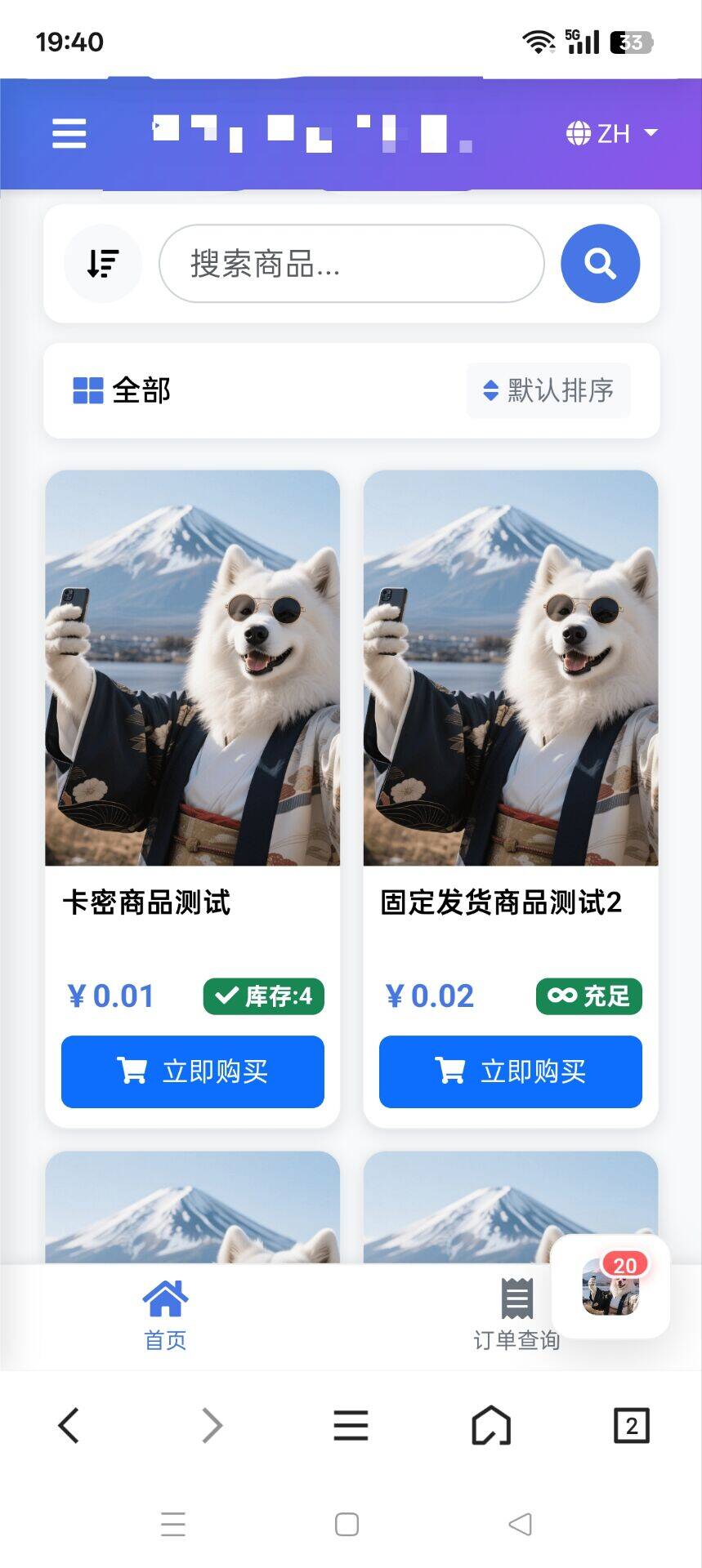Expand the ZH language dropdown
The height and width of the screenshot is (1568, 702).
612,133
